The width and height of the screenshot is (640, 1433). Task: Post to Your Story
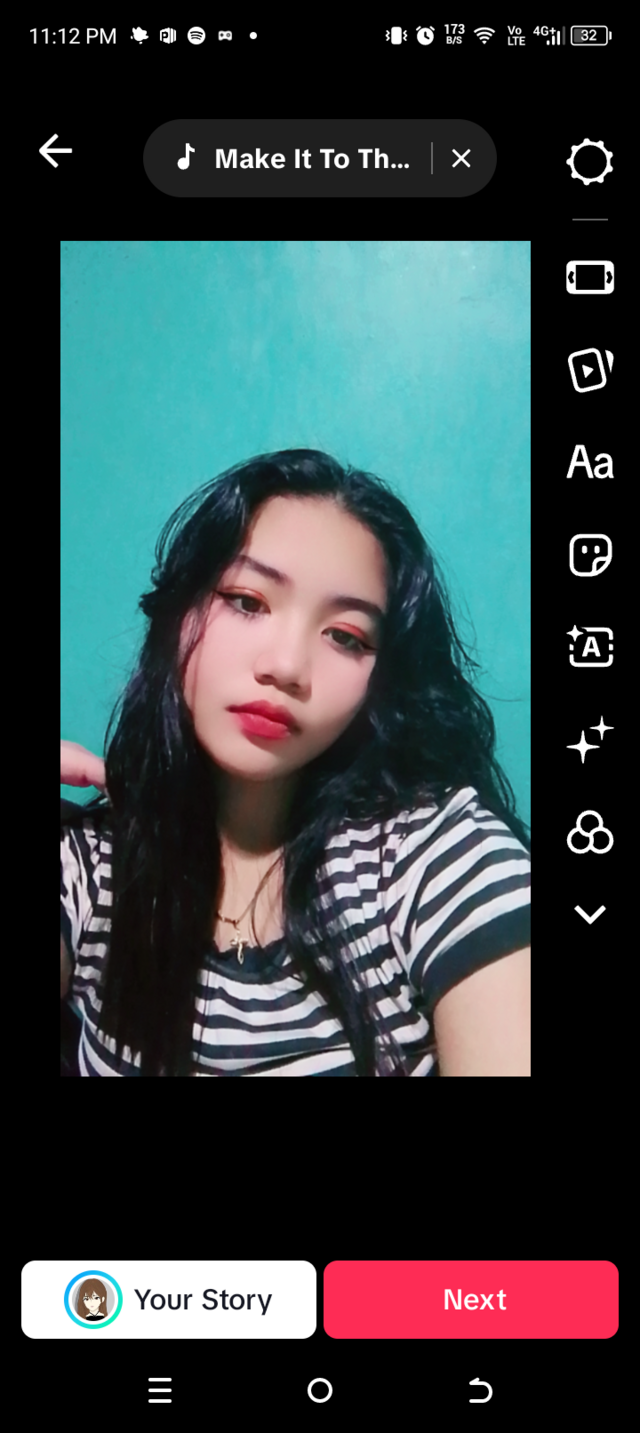pos(169,1299)
